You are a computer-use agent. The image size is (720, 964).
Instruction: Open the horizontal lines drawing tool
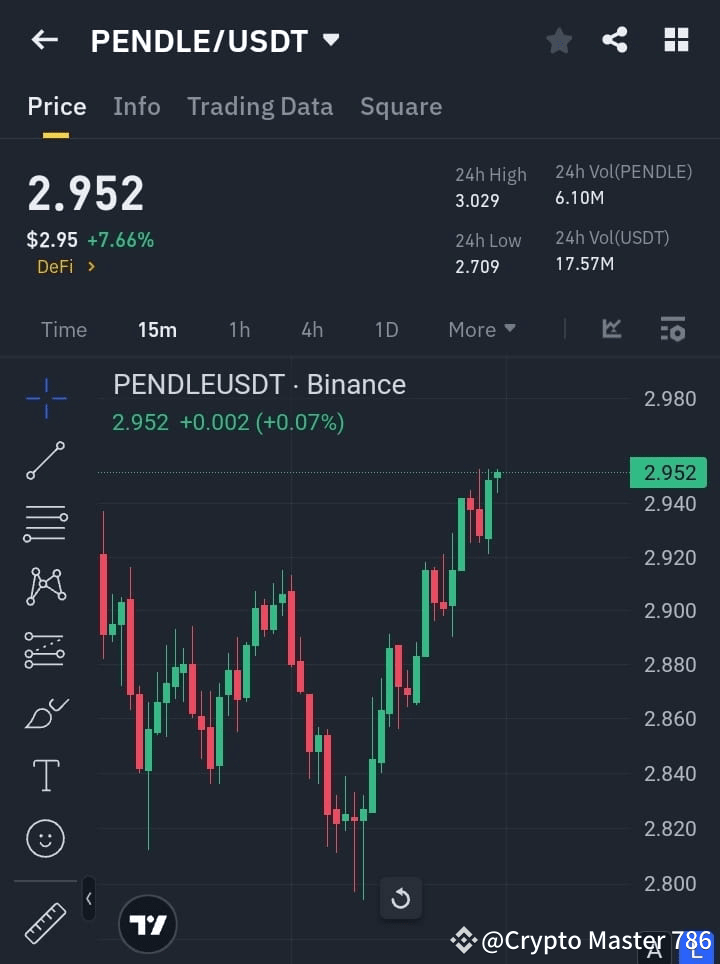tap(45, 524)
